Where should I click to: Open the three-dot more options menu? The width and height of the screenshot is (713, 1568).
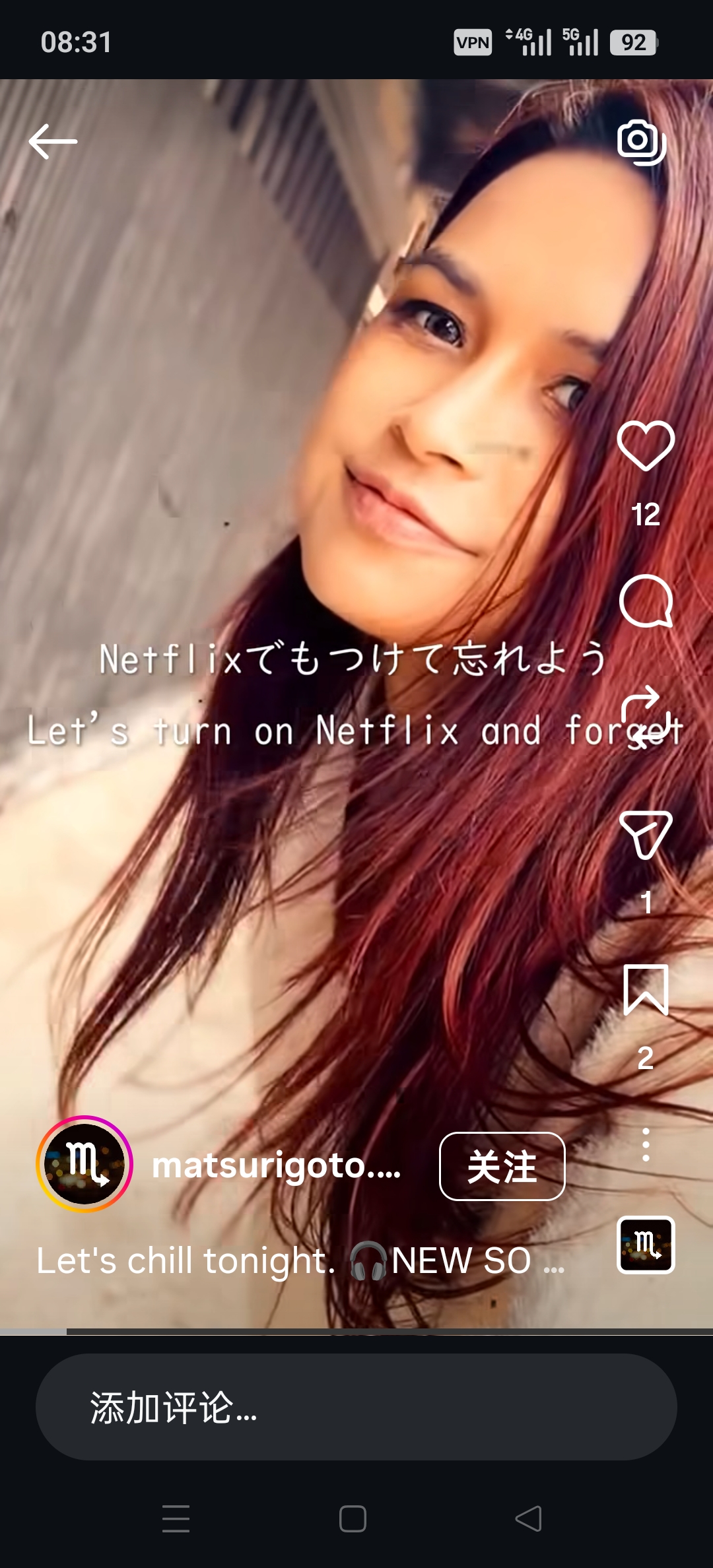646,1145
